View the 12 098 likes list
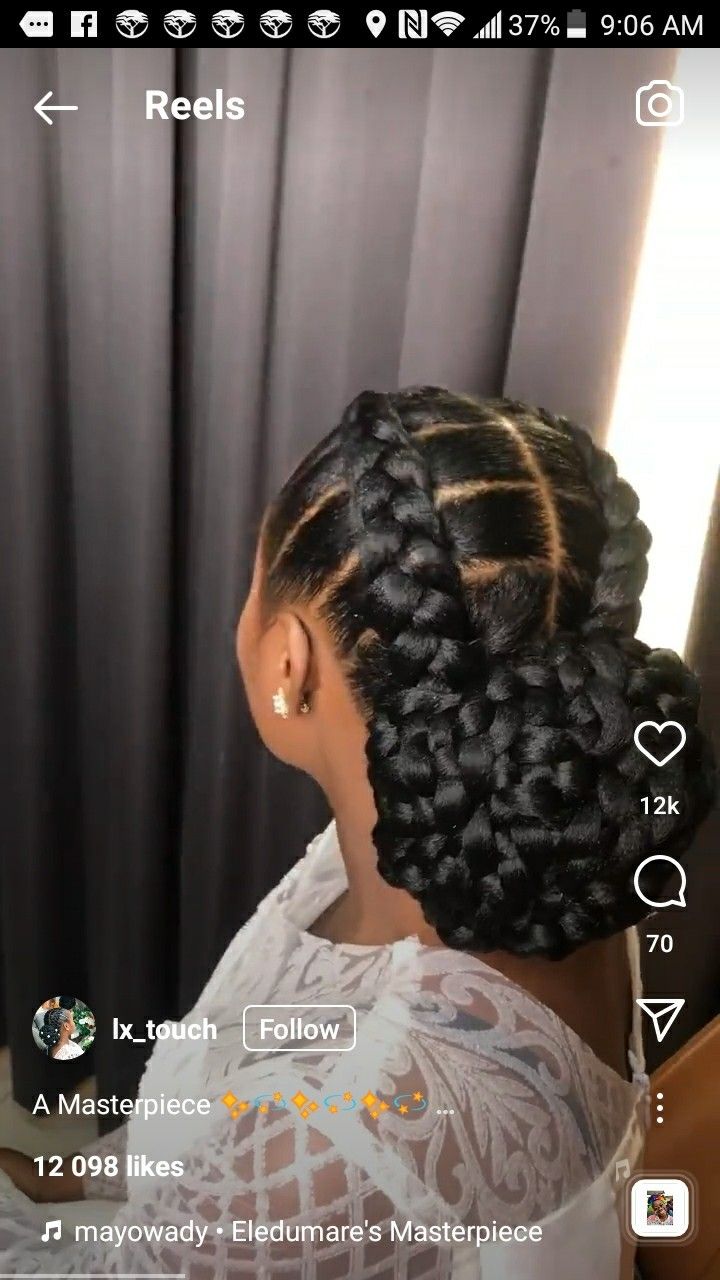 (108, 1166)
